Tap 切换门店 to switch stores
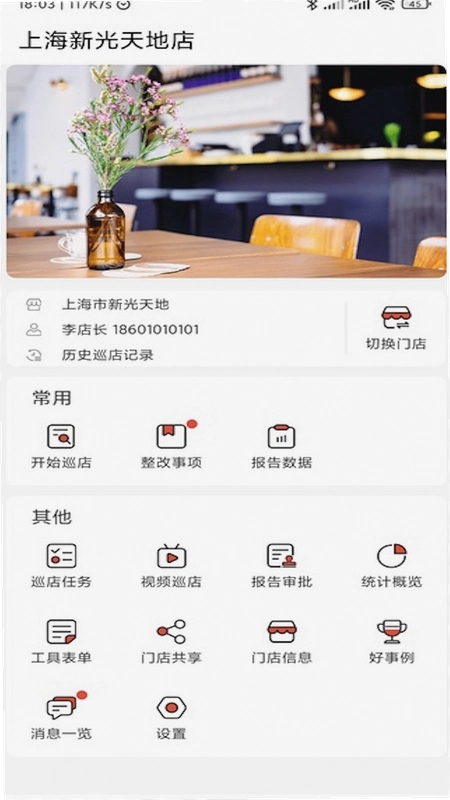 coord(395,329)
